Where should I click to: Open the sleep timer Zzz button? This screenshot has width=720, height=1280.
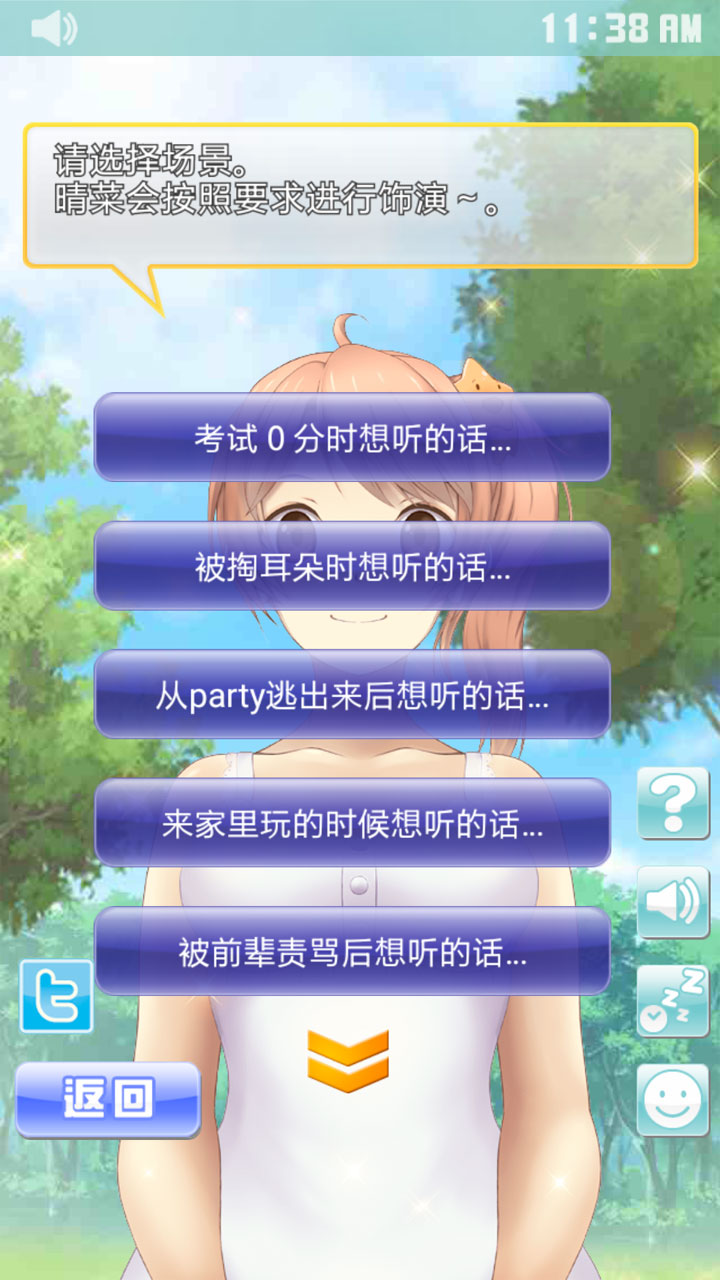point(673,1000)
